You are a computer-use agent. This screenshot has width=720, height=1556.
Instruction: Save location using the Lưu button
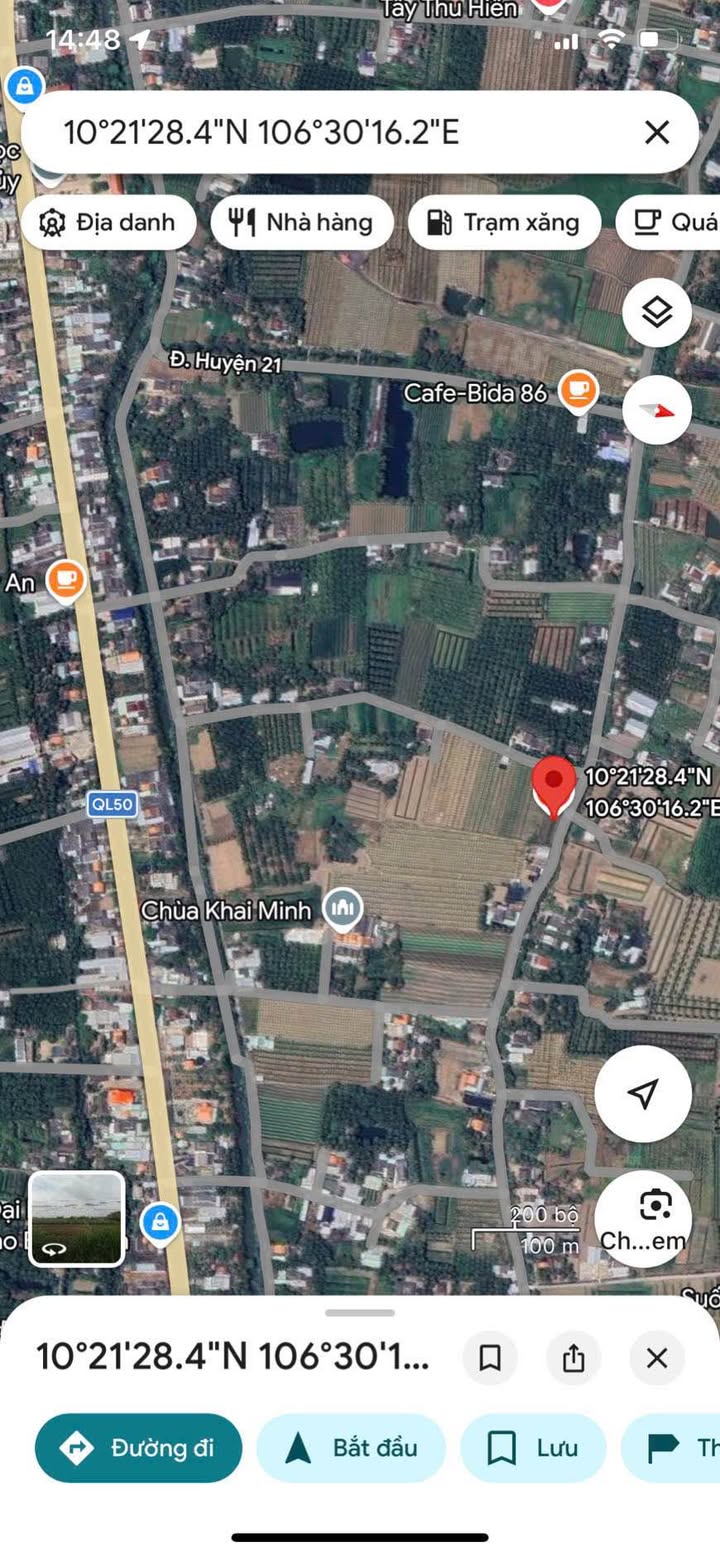(x=533, y=1447)
